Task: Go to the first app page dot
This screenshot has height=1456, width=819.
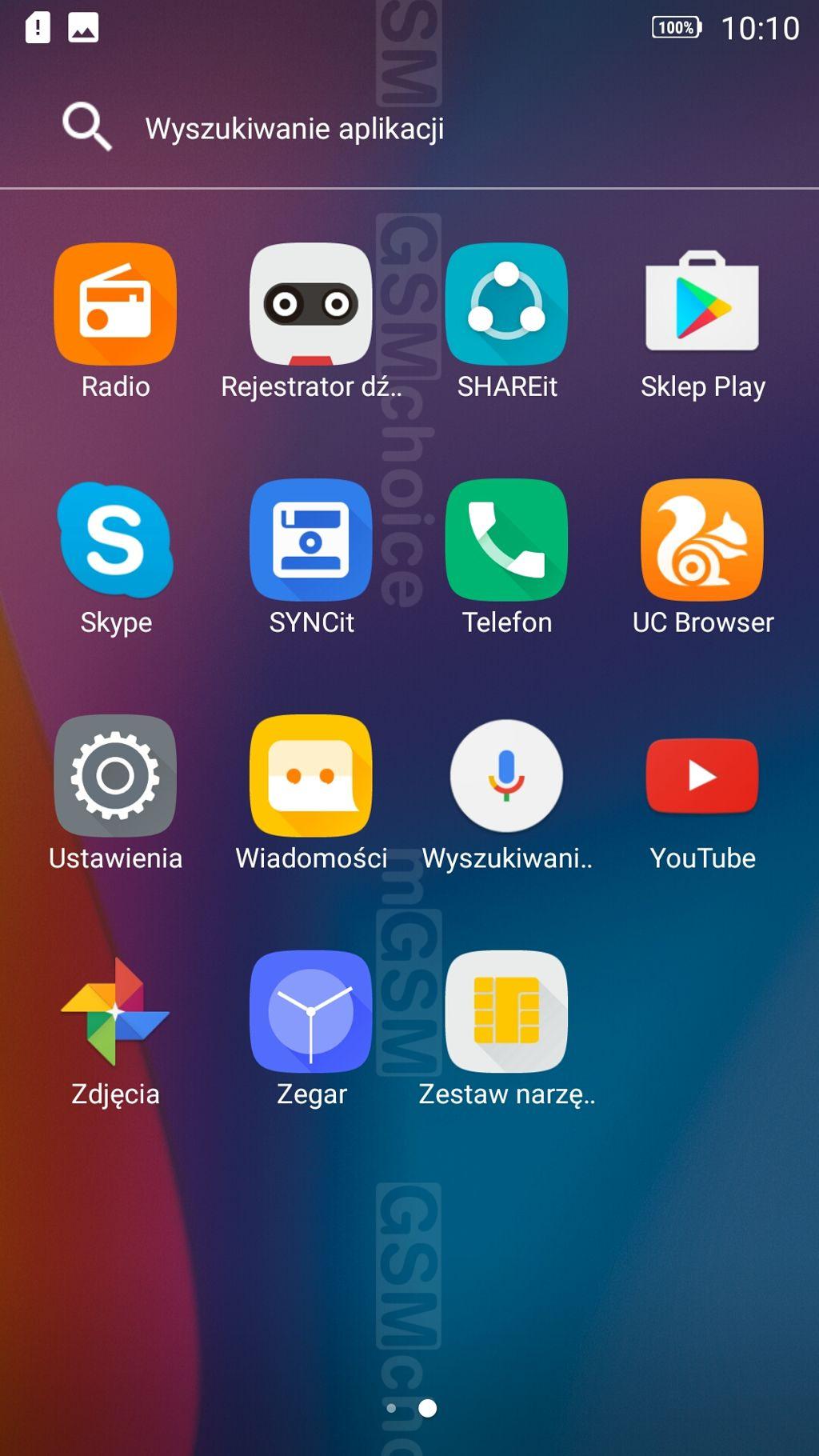Action: [x=391, y=1408]
